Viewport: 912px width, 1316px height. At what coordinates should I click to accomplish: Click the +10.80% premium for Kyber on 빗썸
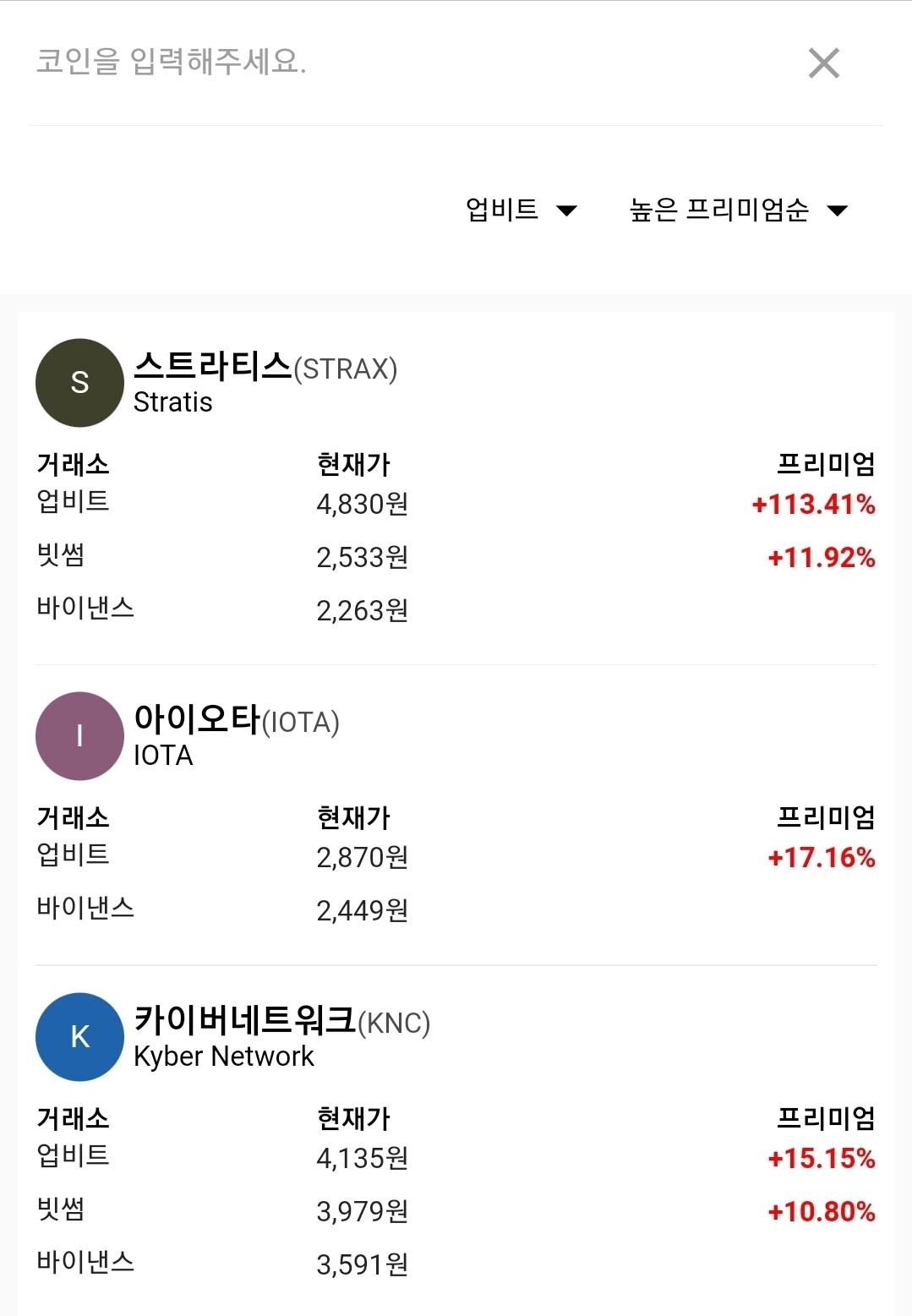[818, 1211]
